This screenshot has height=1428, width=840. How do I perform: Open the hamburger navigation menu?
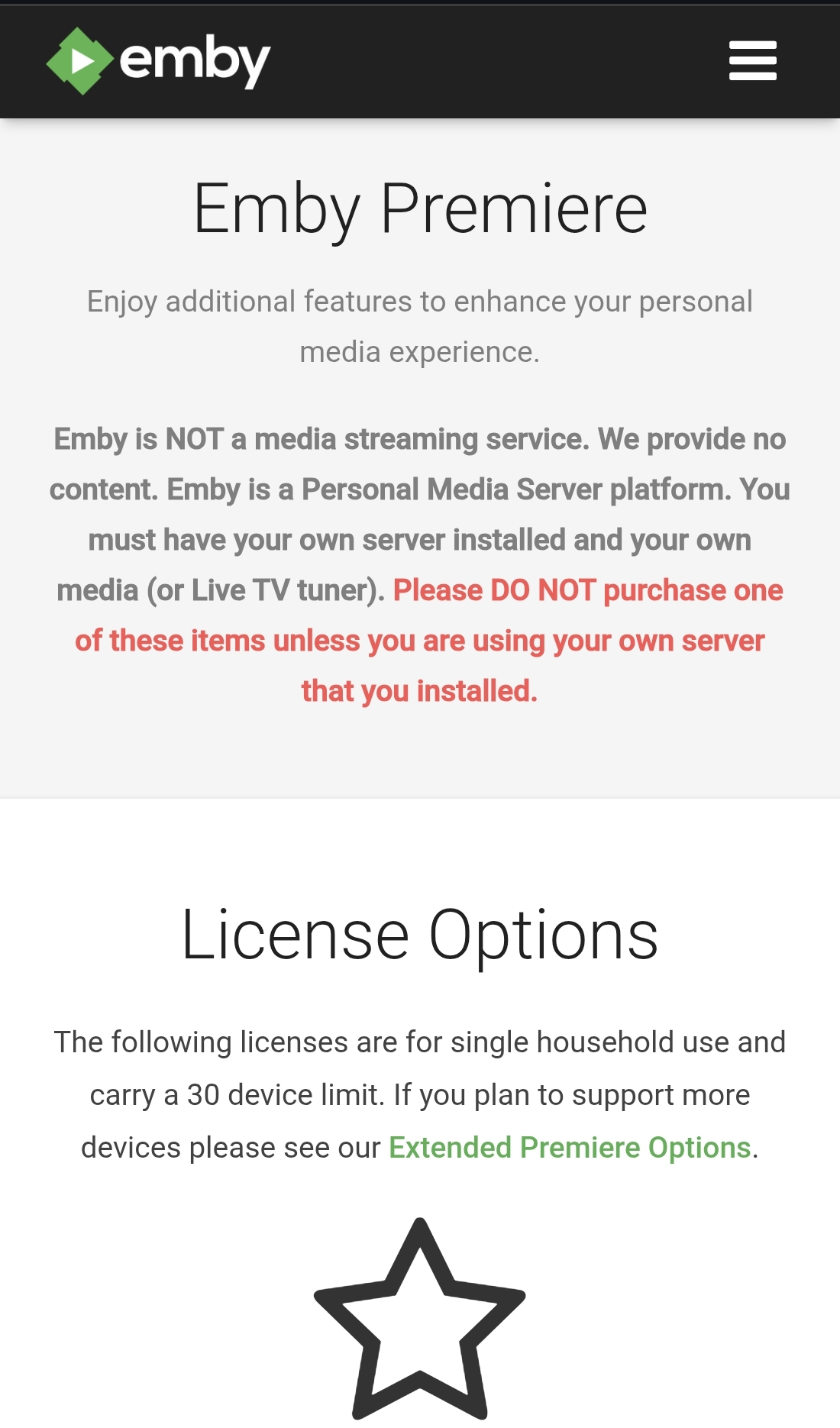(752, 60)
